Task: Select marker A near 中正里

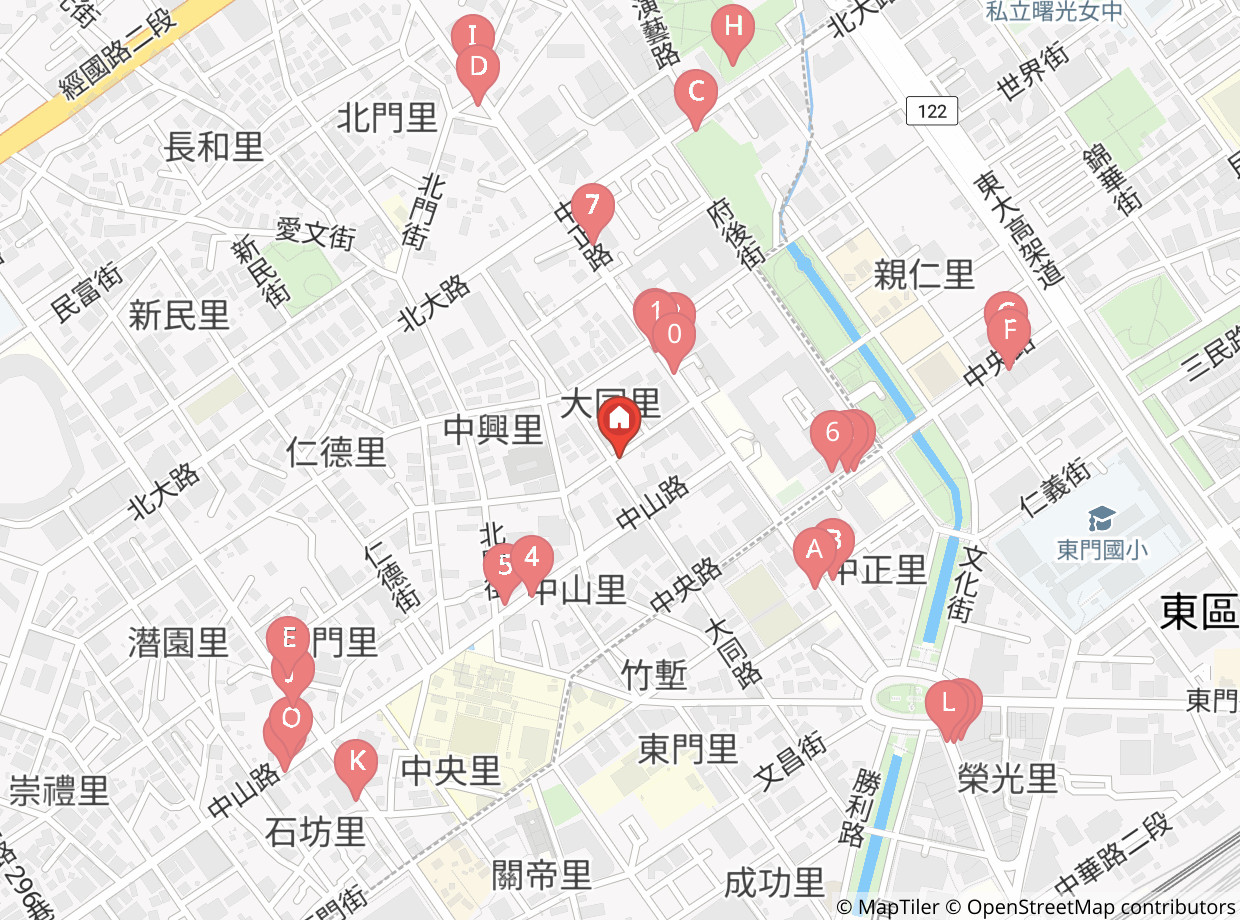Action: coord(814,556)
